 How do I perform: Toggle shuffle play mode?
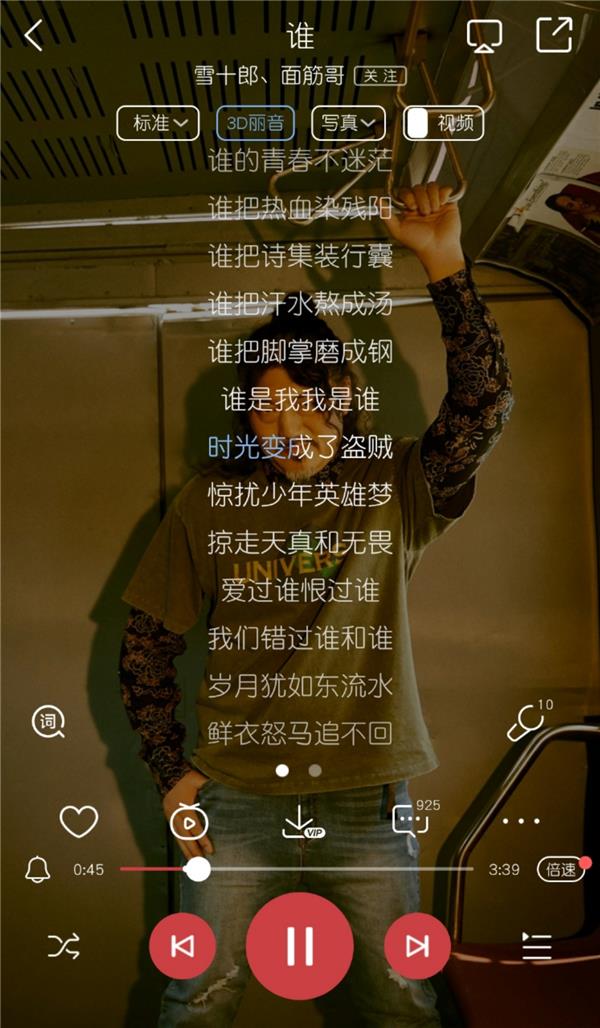pyautogui.click(x=63, y=946)
